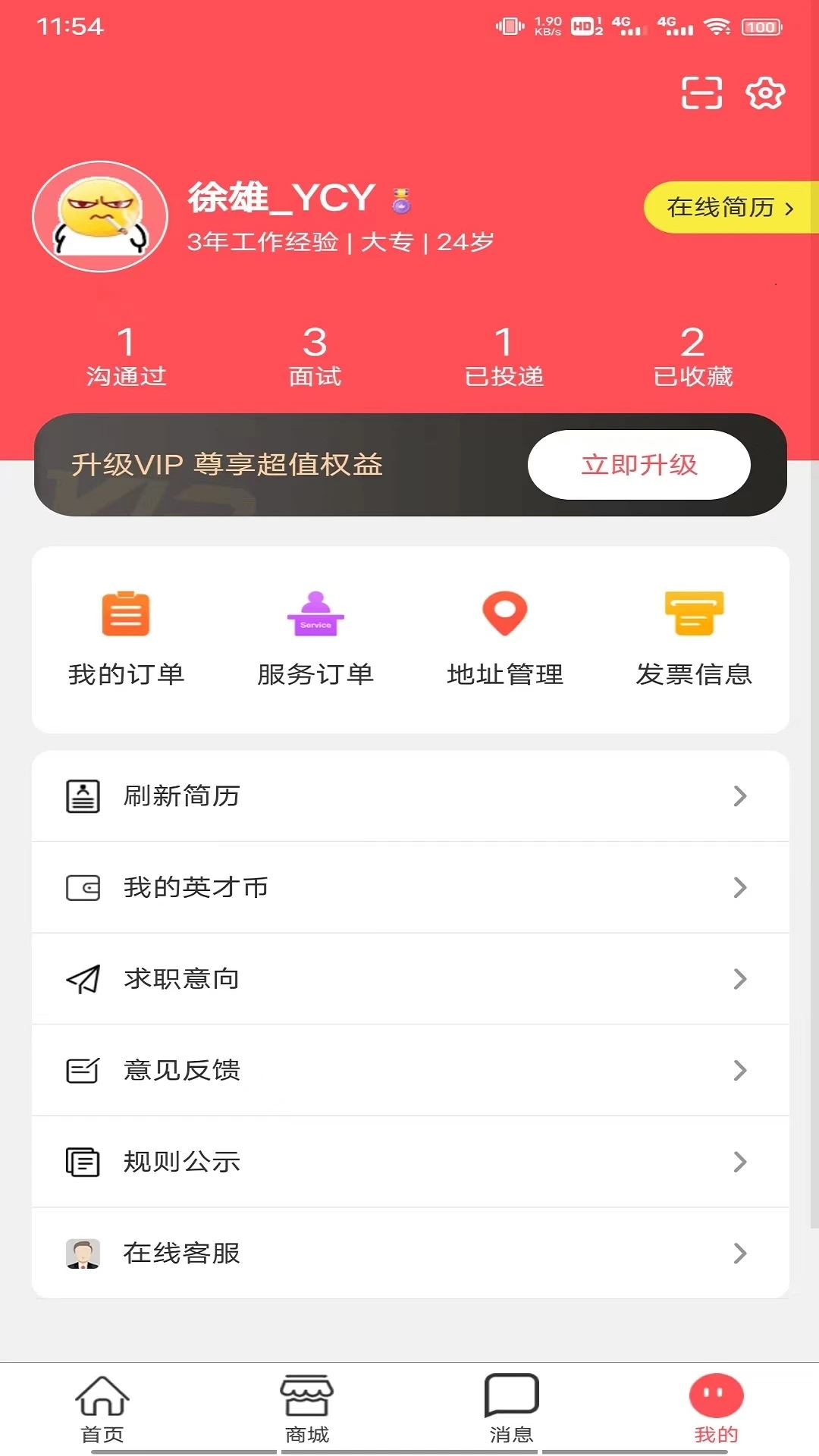Tap the 刷新简历 resume icon

click(x=82, y=796)
